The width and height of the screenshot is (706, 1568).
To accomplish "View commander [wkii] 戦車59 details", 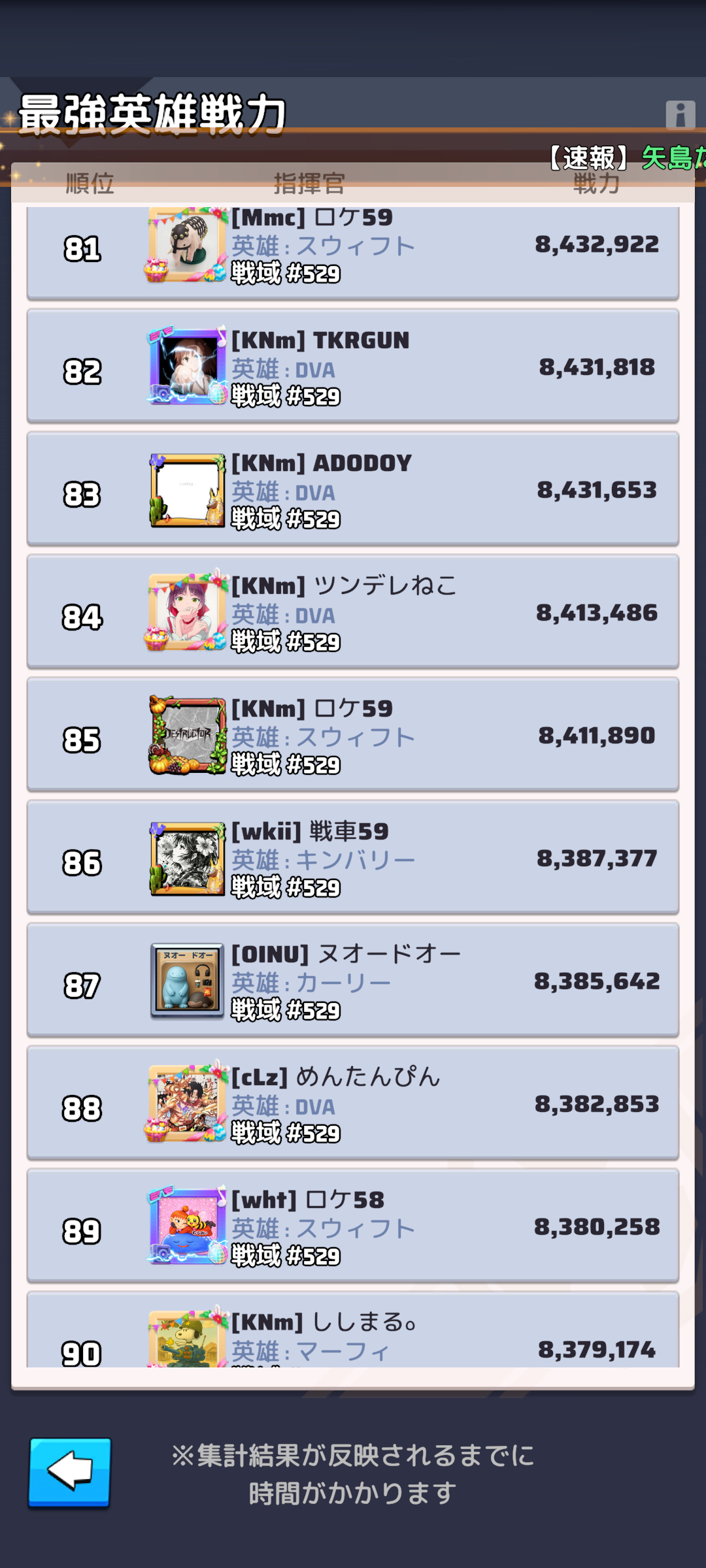I will pyautogui.click(x=353, y=858).
